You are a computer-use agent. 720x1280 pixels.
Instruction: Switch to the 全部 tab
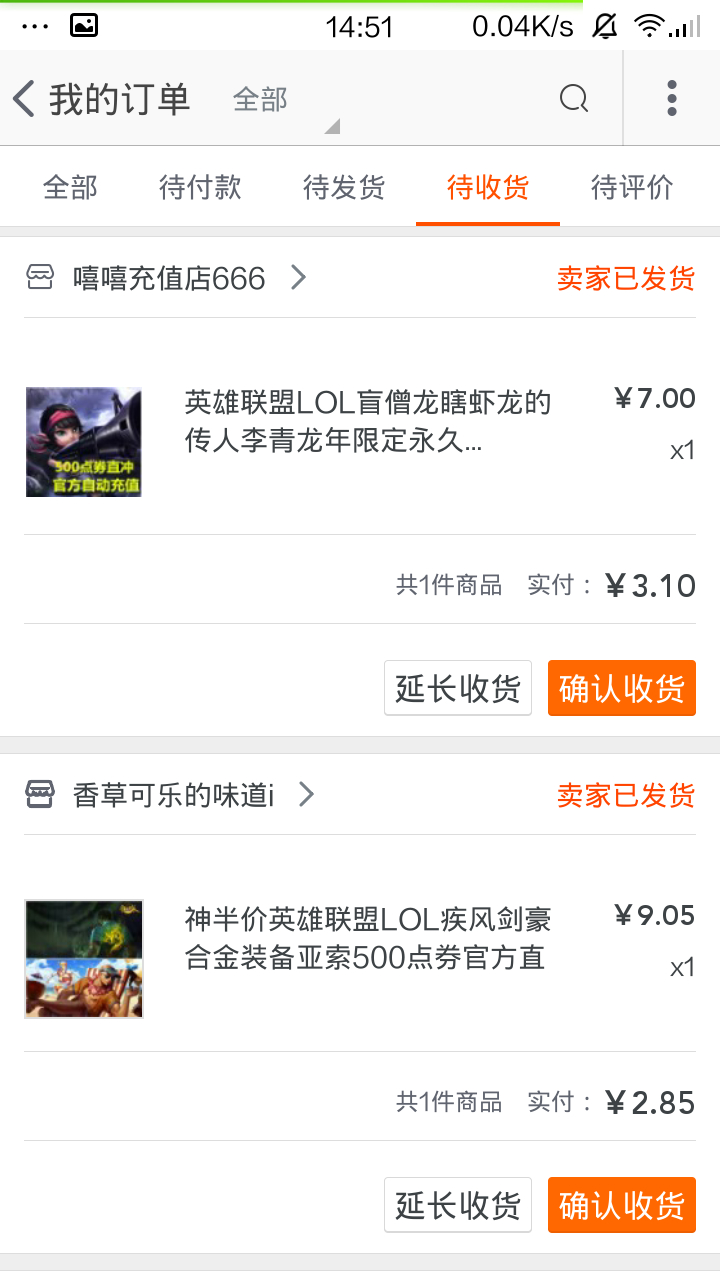pyautogui.click(x=70, y=187)
